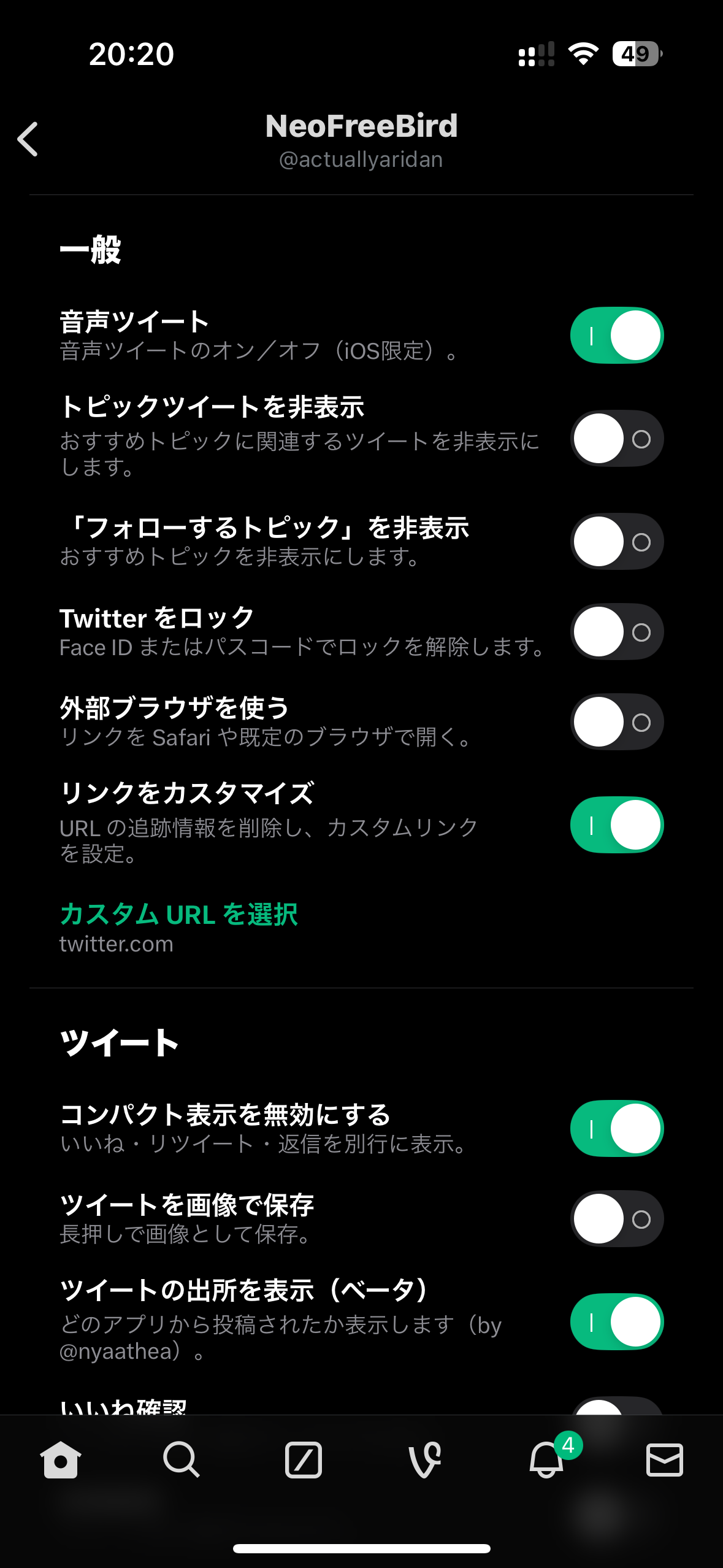The image size is (723, 1568).
Task: Go back with the header arrow
Action: [28, 139]
